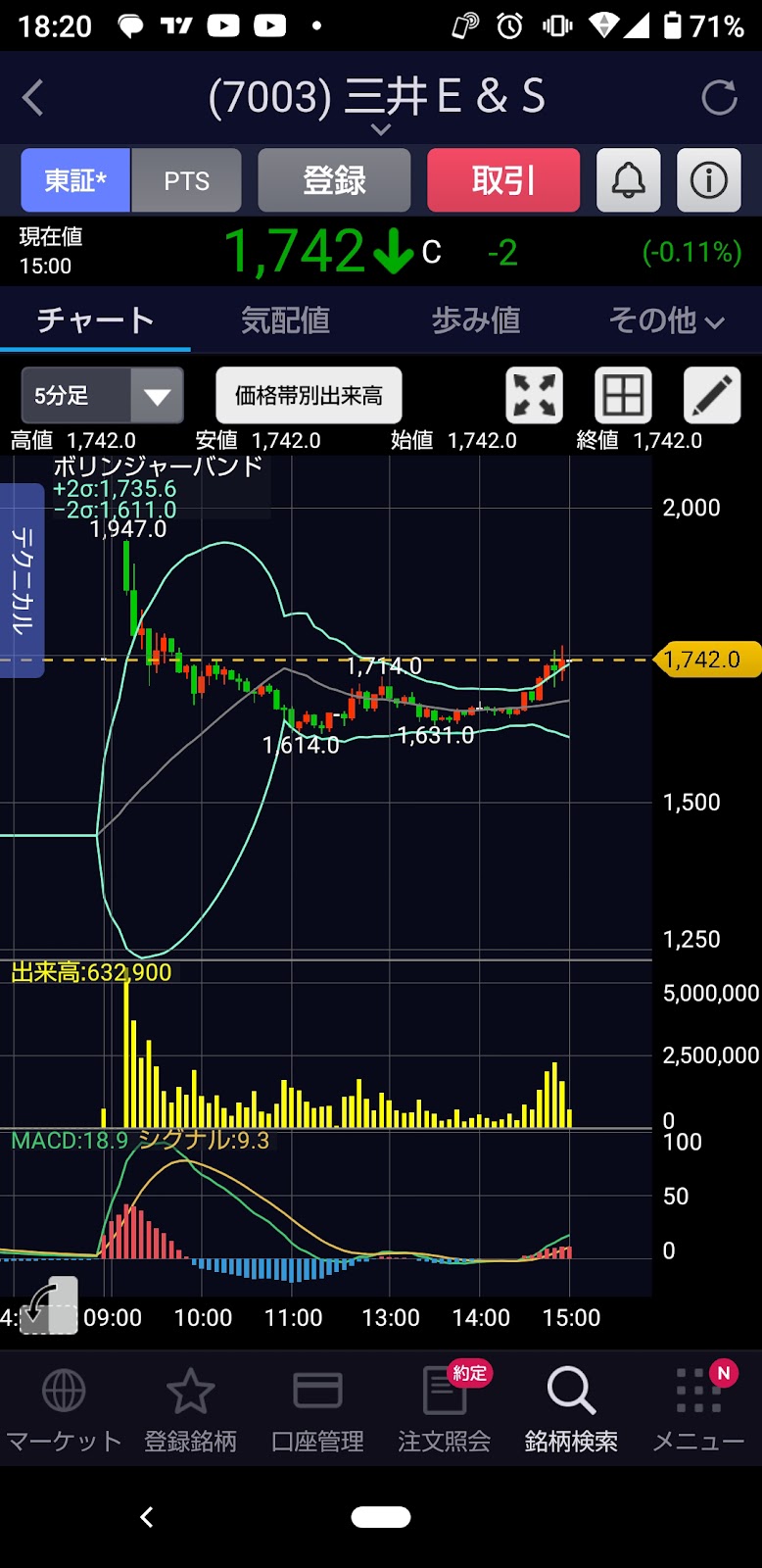Image resolution: width=762 pixels, height=1568 pixels.
Task: Tap the 登録 button
Action: pos(334,180)
